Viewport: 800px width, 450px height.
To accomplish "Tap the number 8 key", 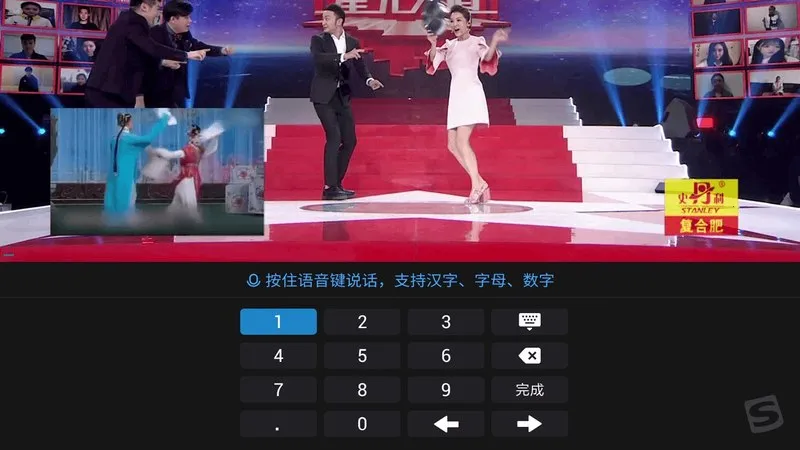I will click(x=362, y=390).
